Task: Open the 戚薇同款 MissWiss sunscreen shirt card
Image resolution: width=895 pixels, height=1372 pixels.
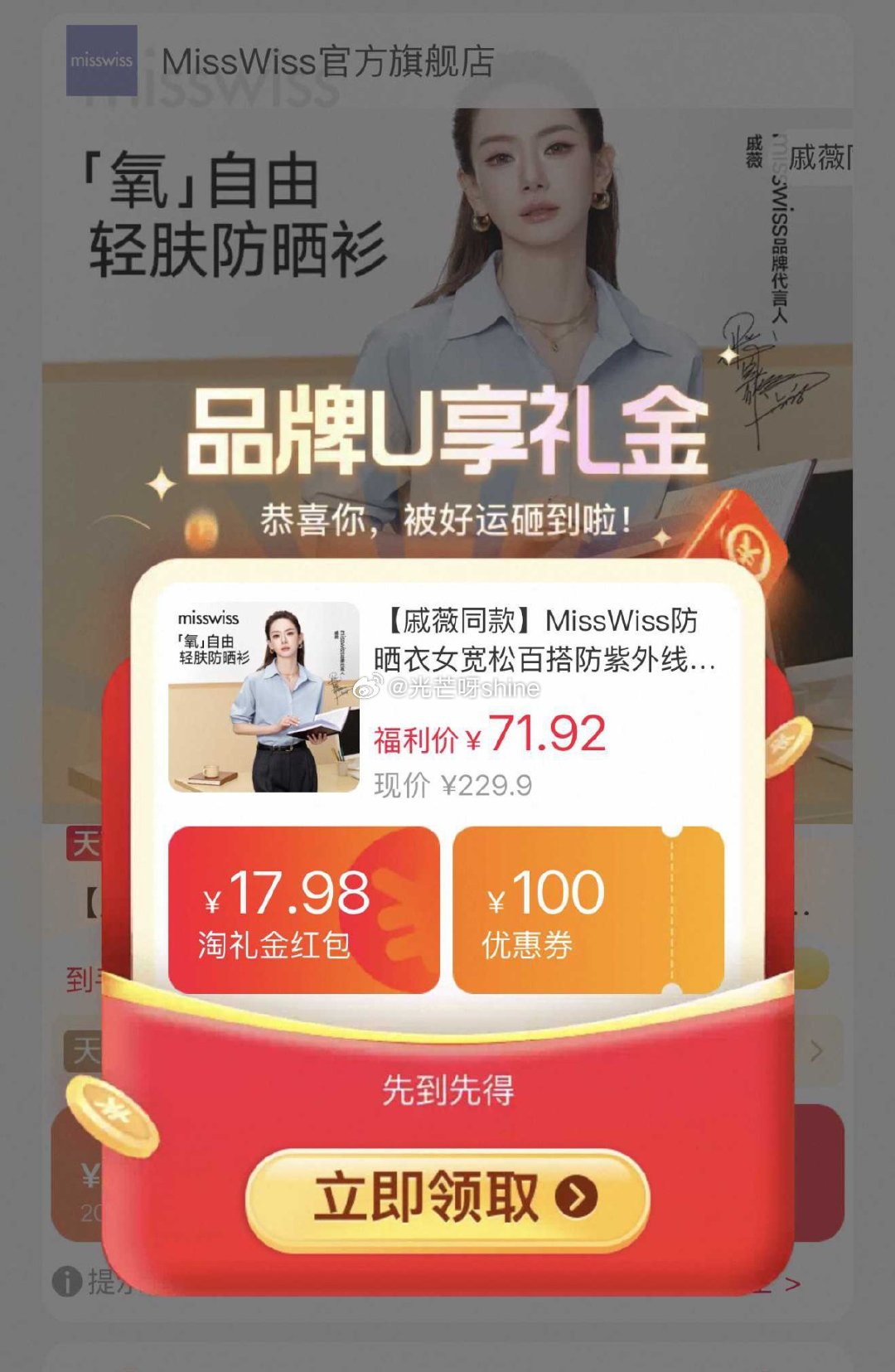Action: pos(447,696)
